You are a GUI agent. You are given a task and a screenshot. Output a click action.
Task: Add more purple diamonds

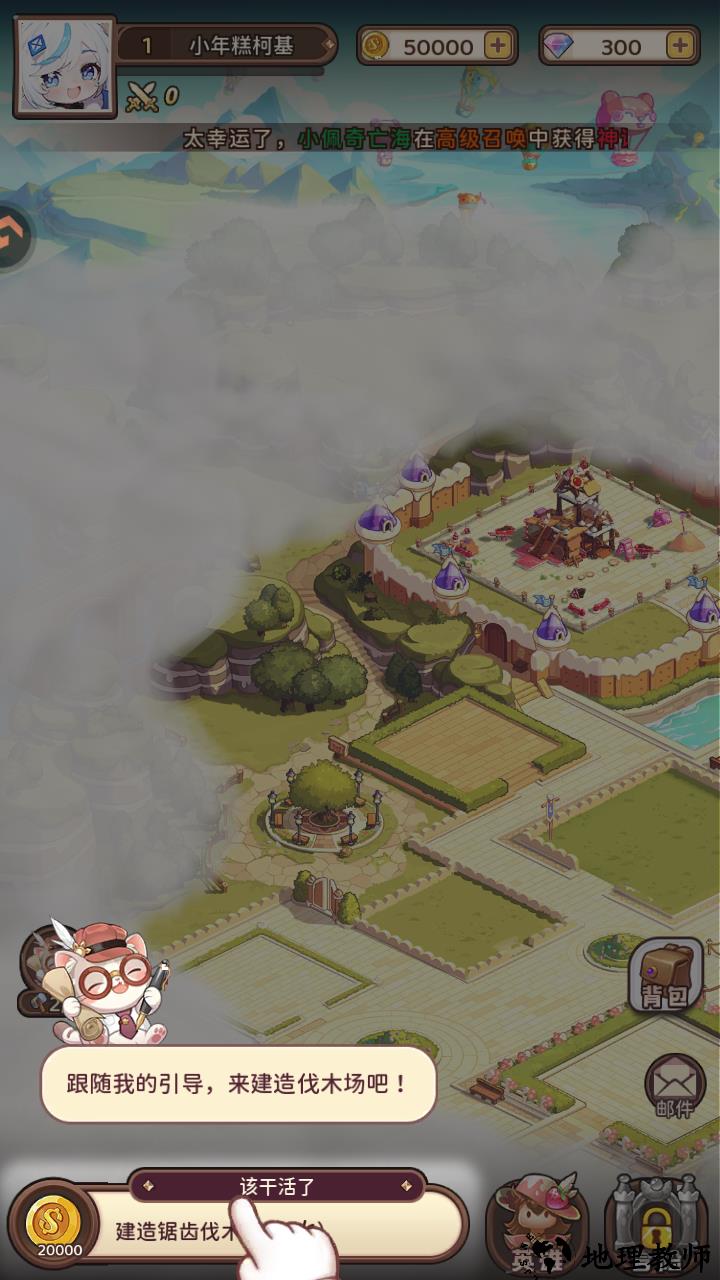pos(679,46)
